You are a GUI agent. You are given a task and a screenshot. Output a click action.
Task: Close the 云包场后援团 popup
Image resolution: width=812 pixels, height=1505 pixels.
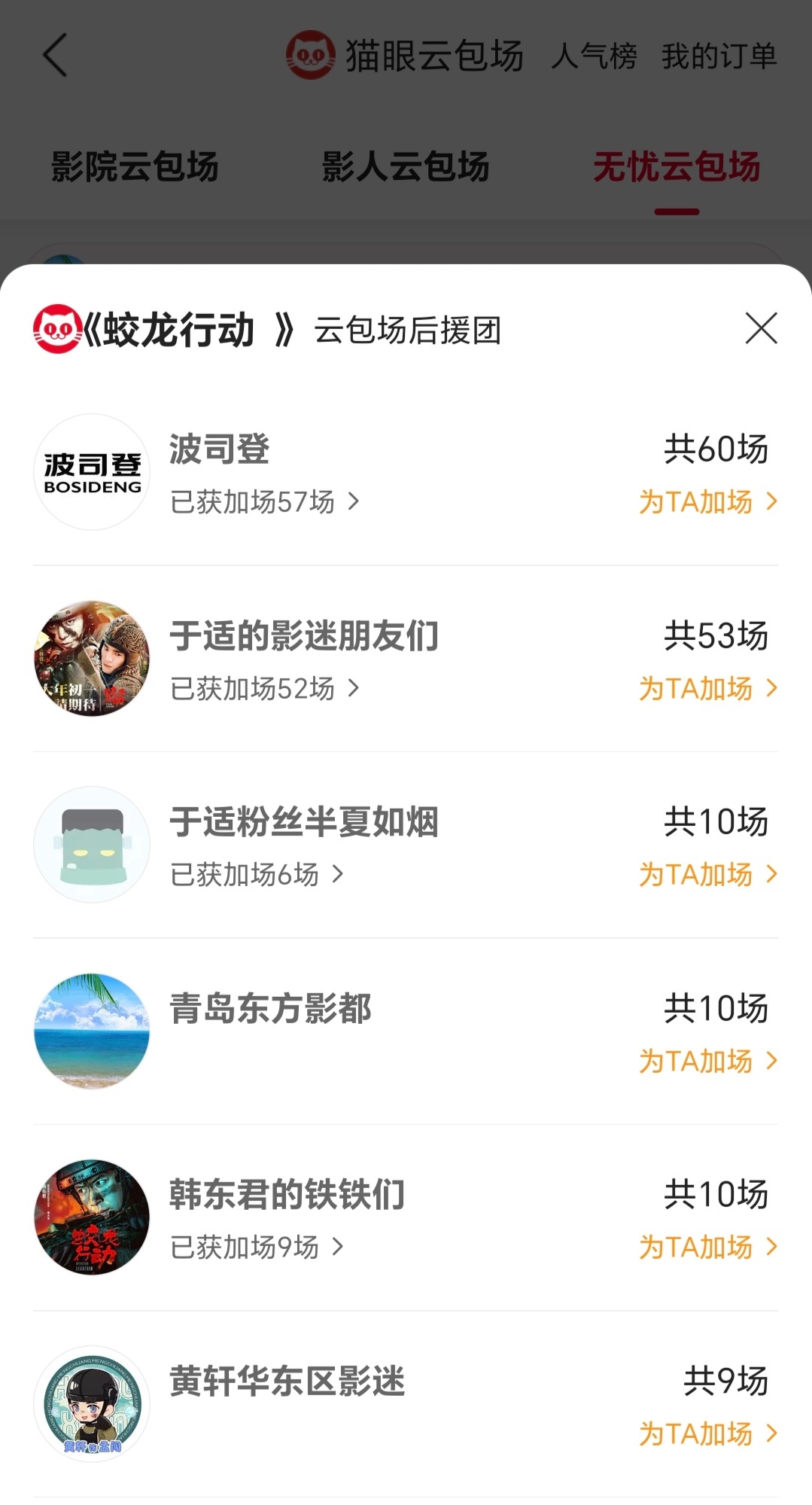761,328
